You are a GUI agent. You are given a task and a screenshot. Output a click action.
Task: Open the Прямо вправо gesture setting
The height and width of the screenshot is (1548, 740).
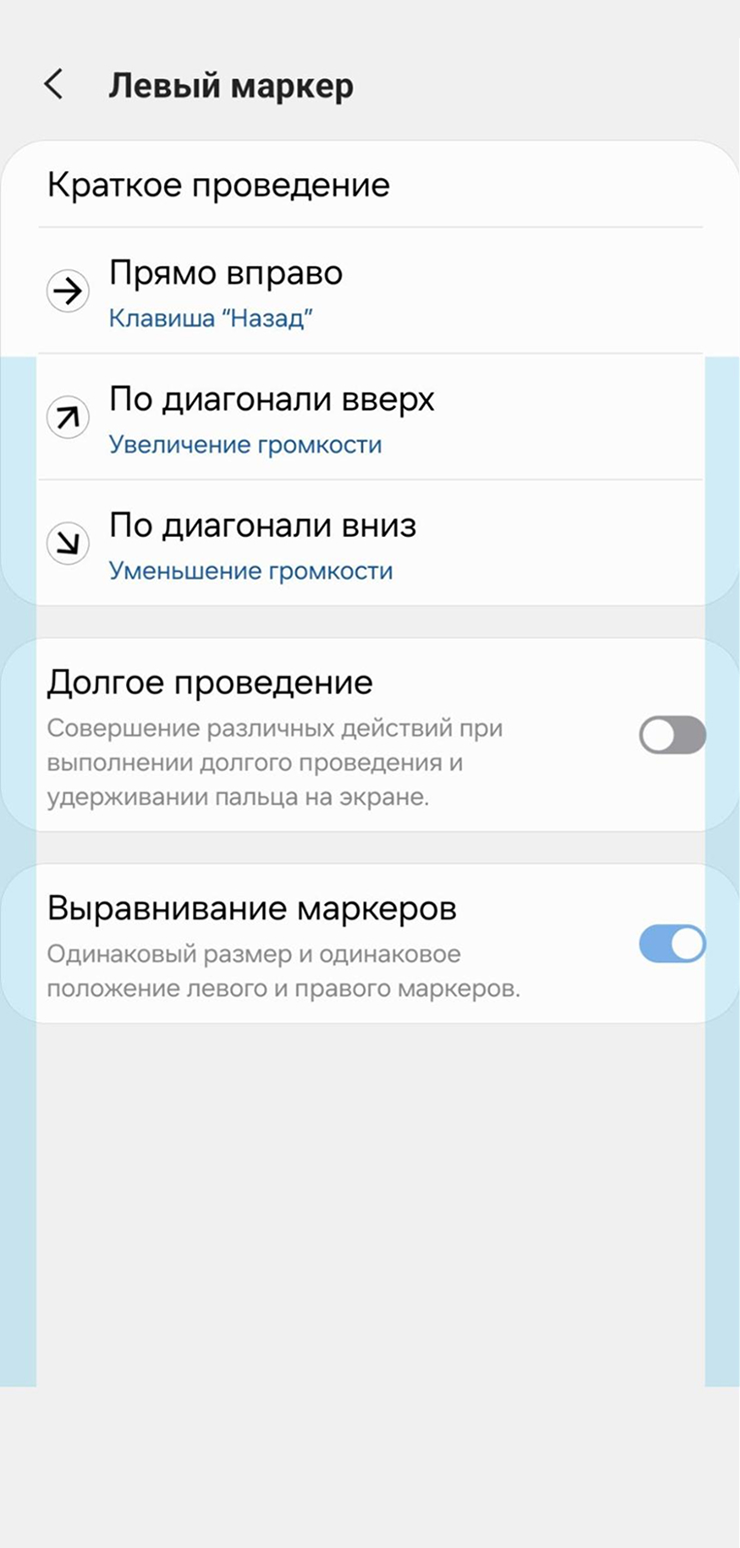[370, 291]
